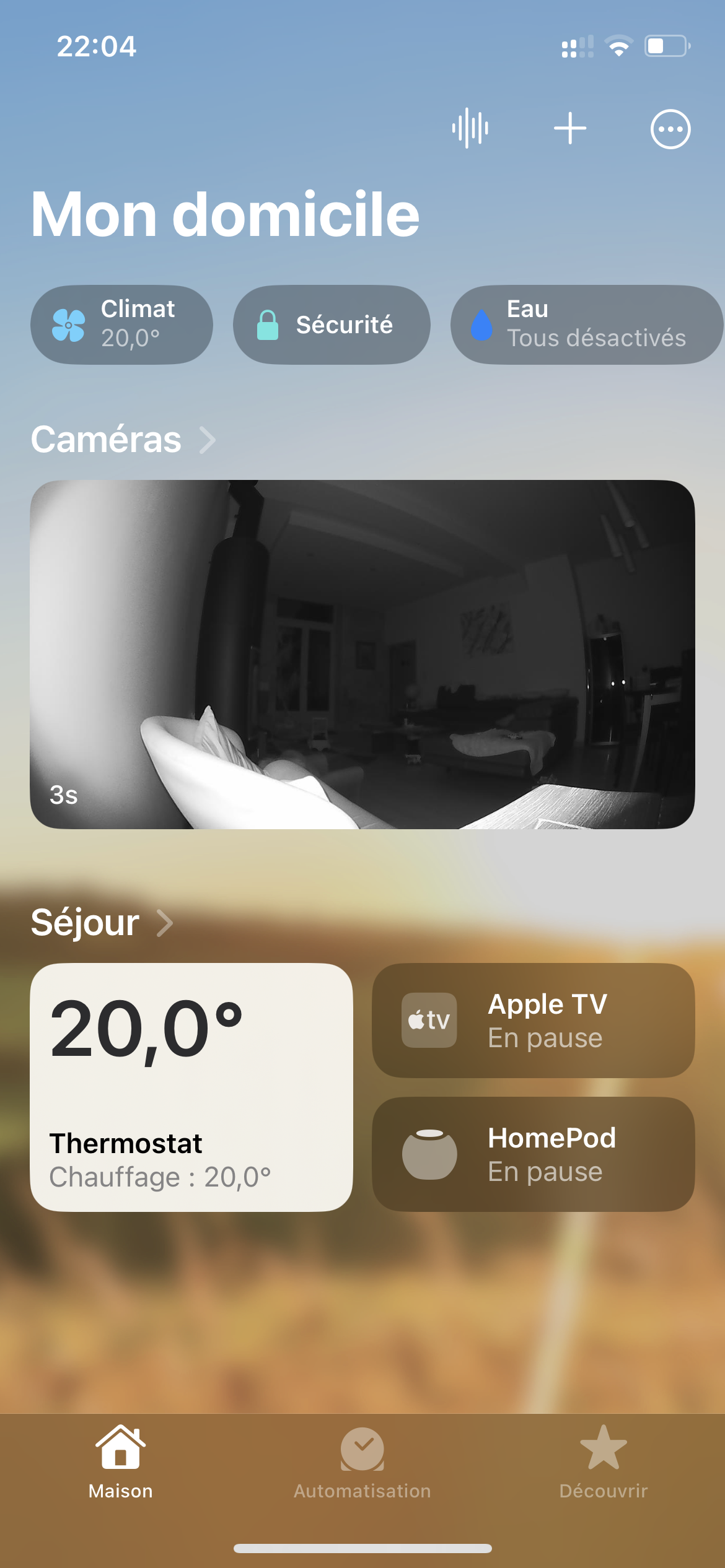Open the Eau Tous désactivés chip
725x1568 pixels.
click(586, 324)
